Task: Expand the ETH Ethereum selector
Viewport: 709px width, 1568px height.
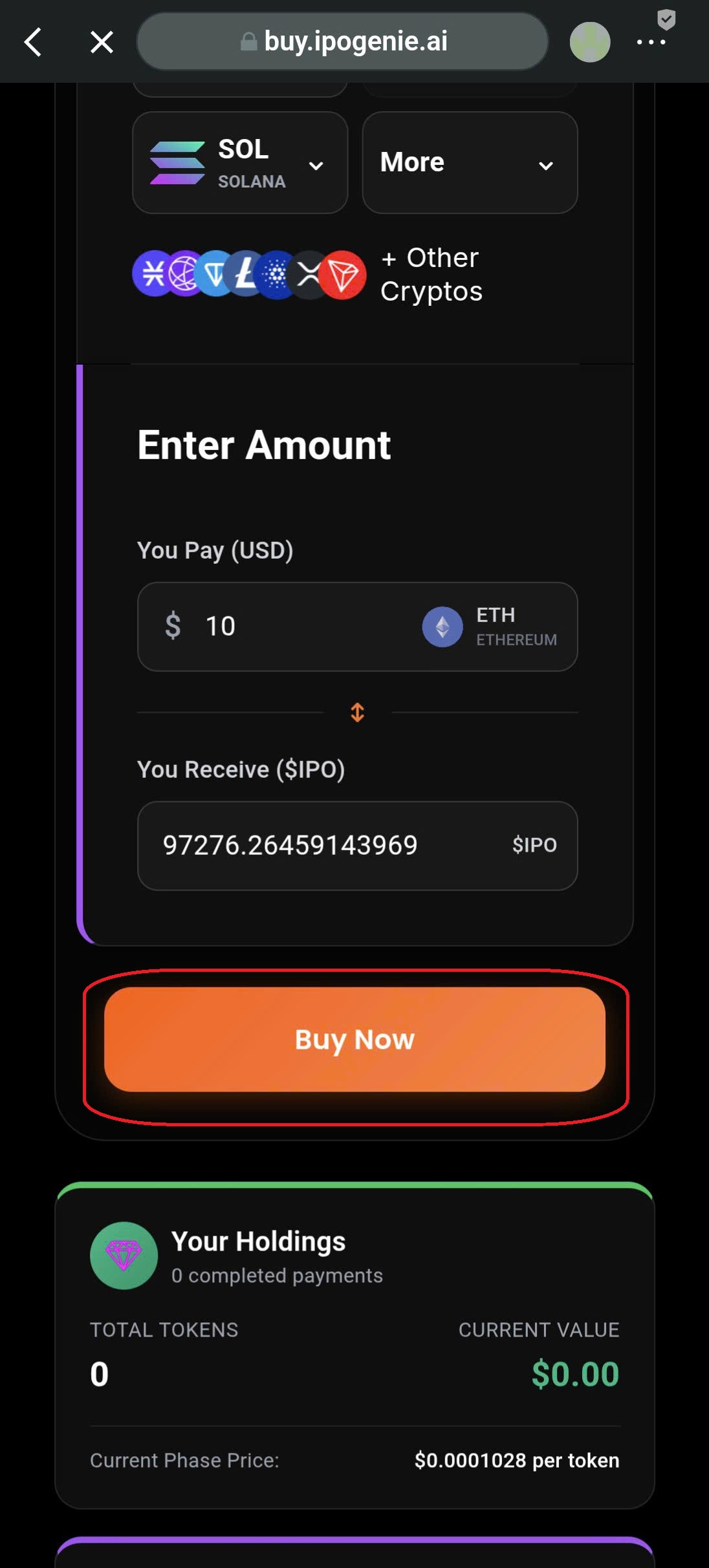Action: [x=496, y=627]
